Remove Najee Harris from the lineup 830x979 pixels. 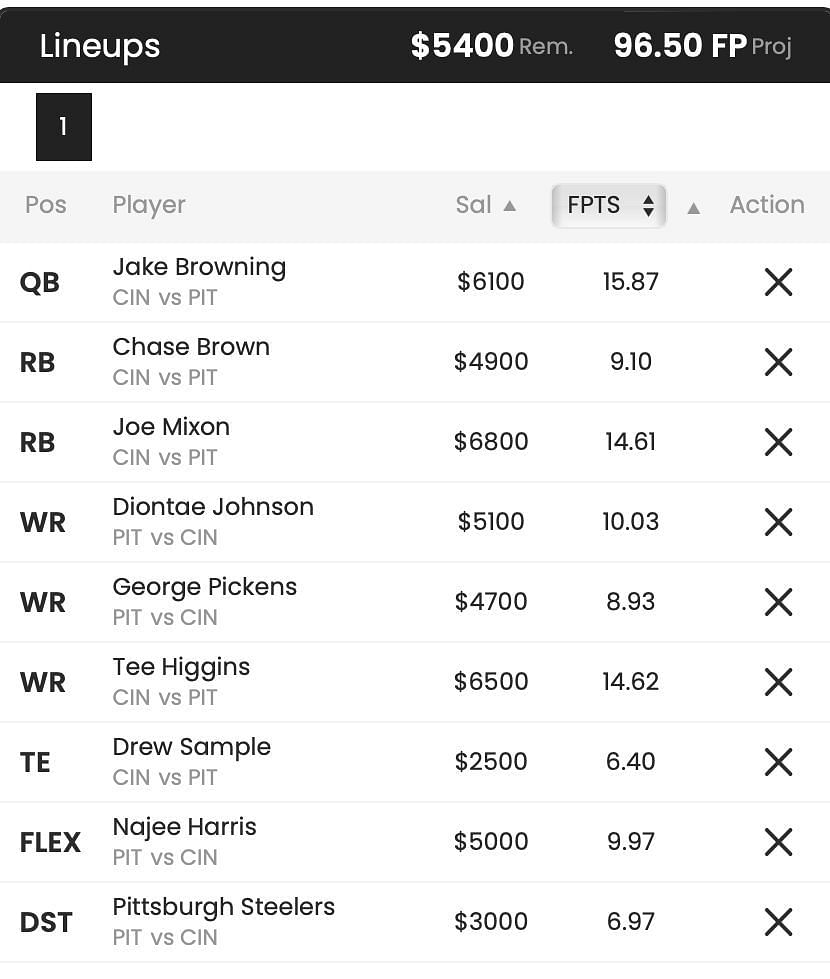[x=778, y=842]
